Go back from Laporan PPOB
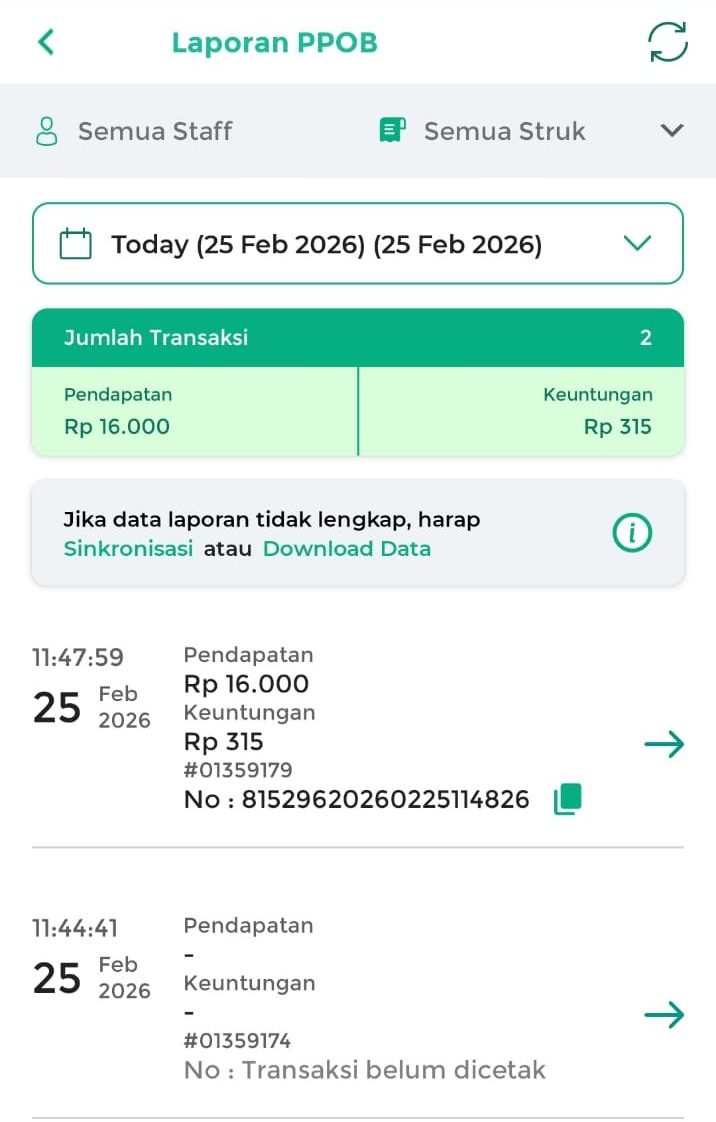 pyautogui.click(x=46, y=42)
